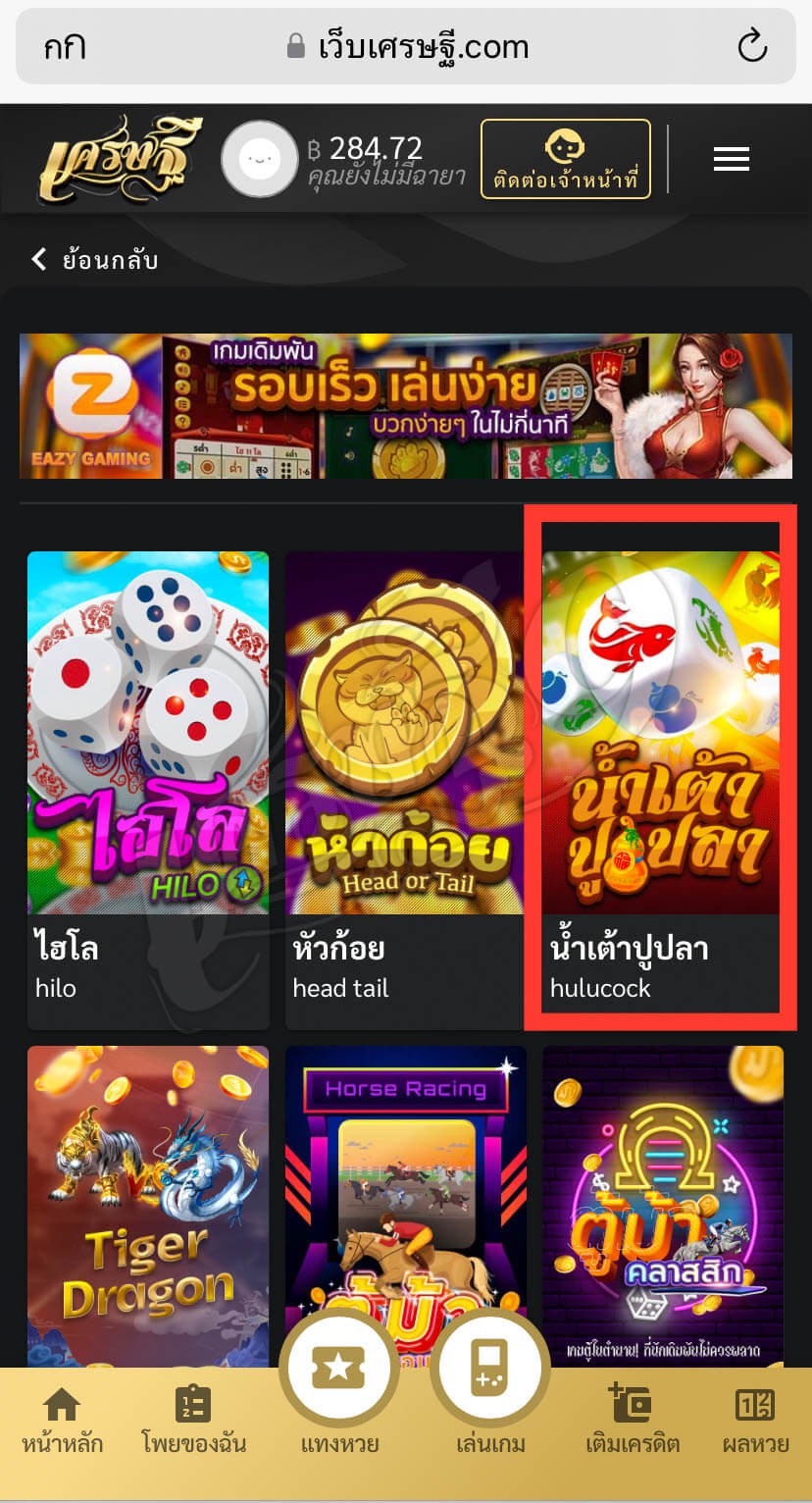The width and height of the screenshot is (812, 1503).
Task: Tap the smiley profile avatar circle
Action: tap(258, 158)
